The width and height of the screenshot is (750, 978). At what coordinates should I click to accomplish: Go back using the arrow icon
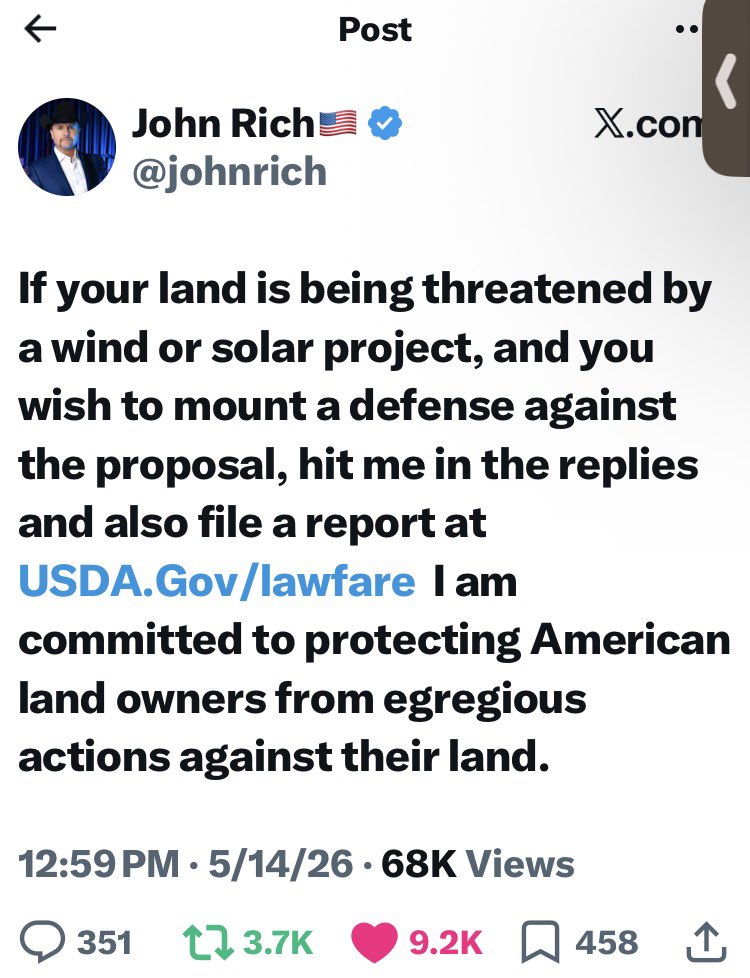(x=40, y=29)
